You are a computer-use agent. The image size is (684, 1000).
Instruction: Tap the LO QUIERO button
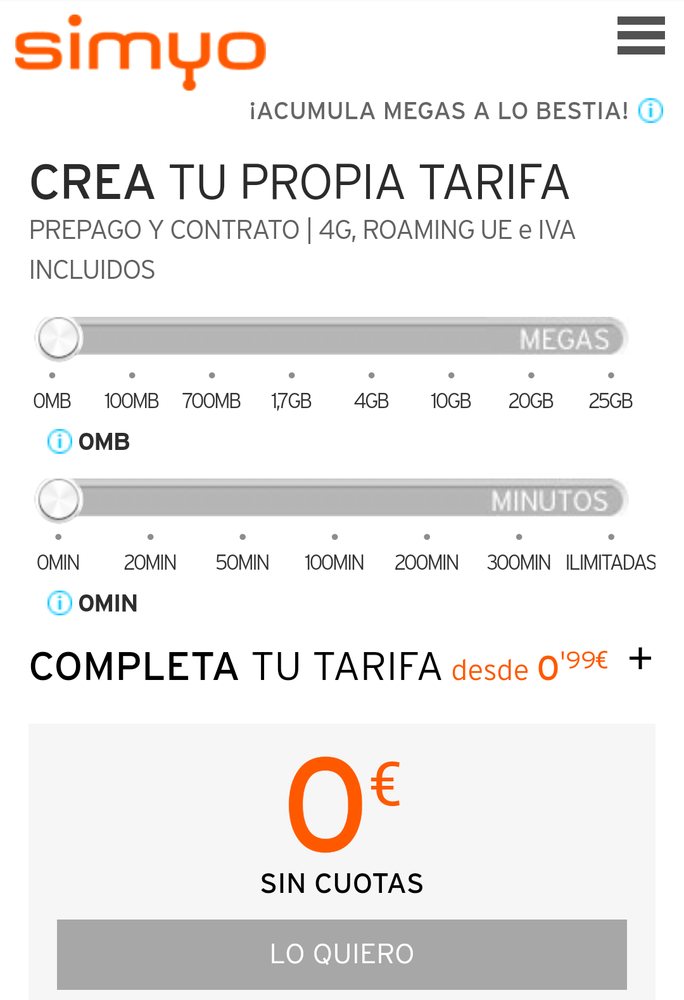pos(342,954)
